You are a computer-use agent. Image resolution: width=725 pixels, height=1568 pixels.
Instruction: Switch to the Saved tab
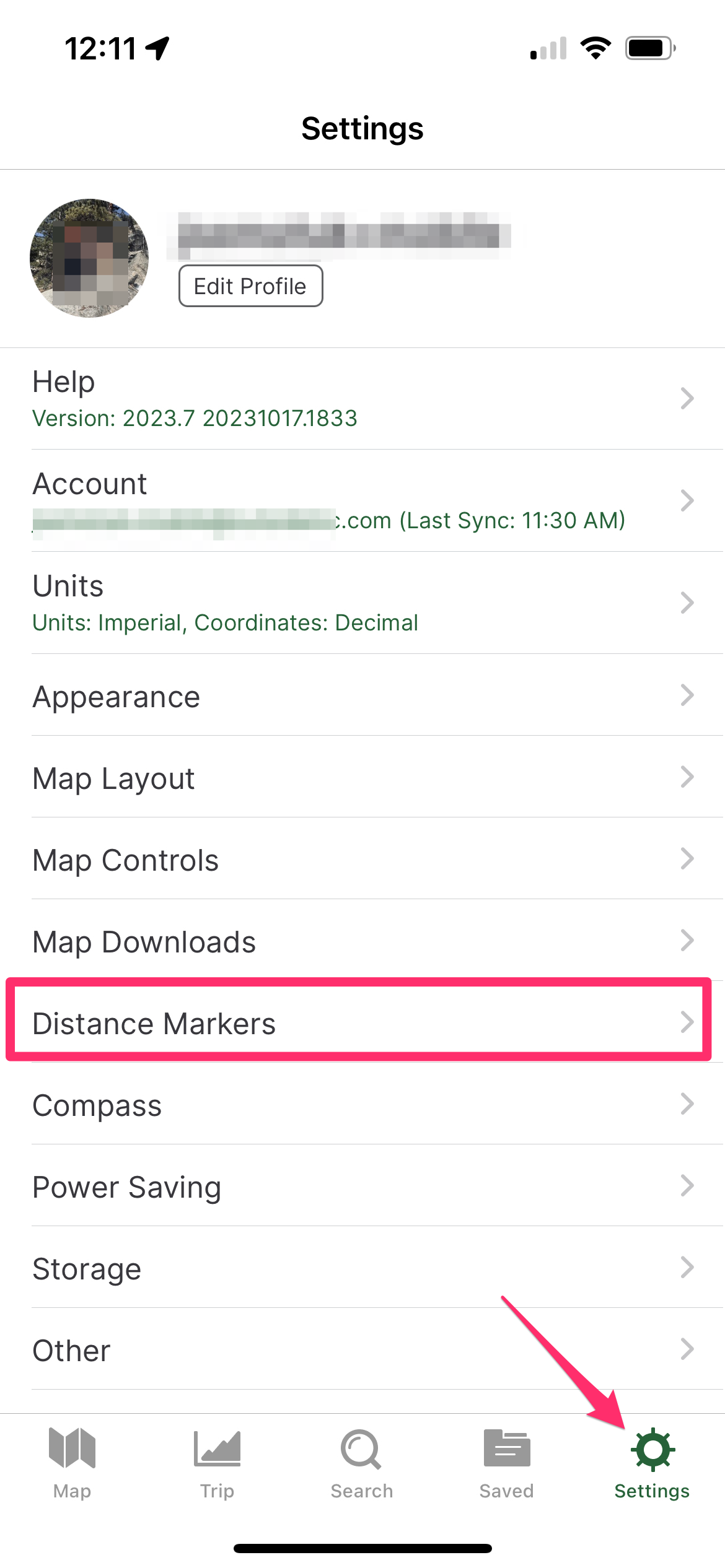click(507, 1464)
